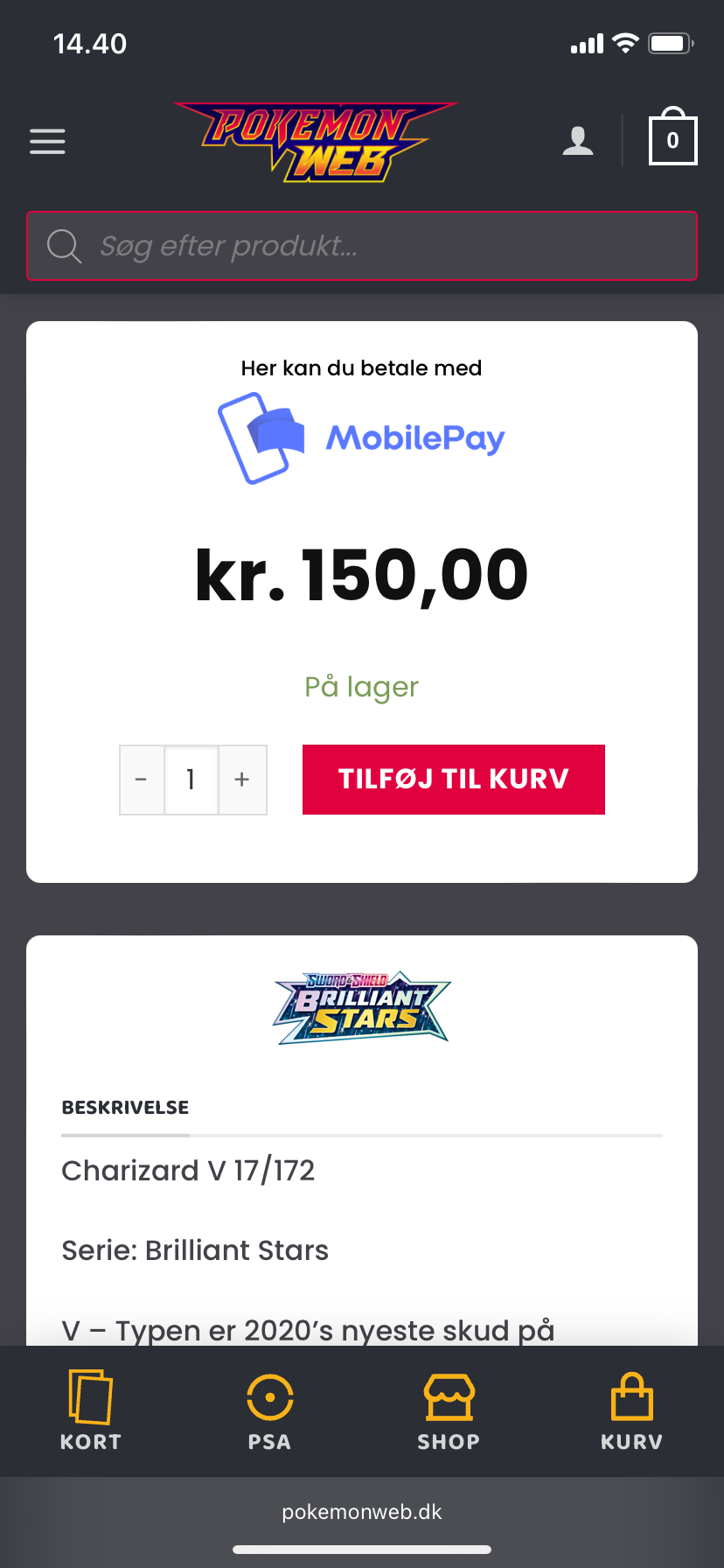Select the quantity number field

coord(191,780)
